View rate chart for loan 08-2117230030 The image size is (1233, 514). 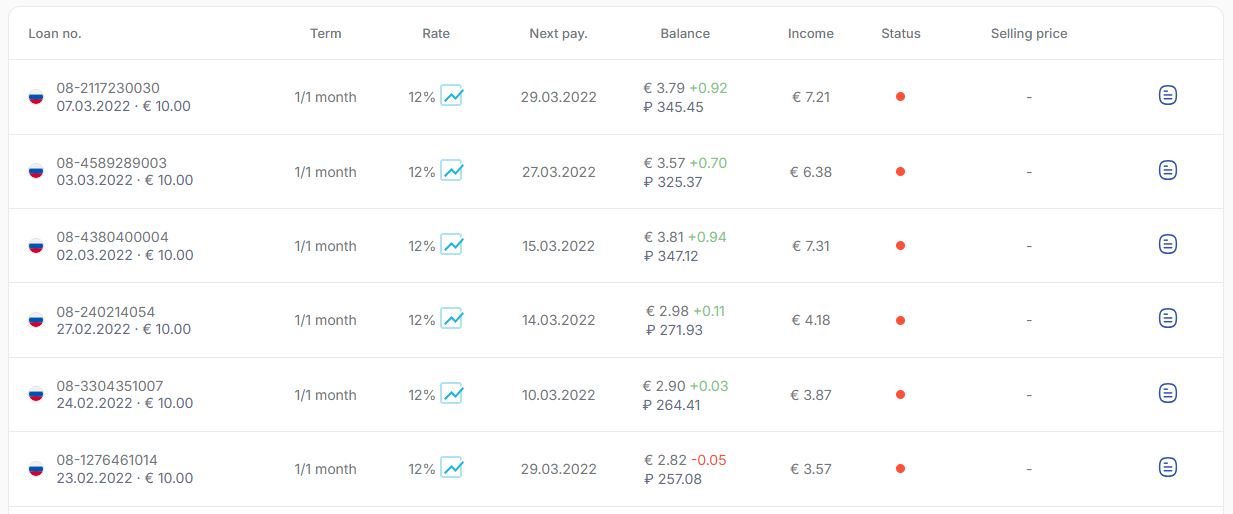click(x=452, y=96)
